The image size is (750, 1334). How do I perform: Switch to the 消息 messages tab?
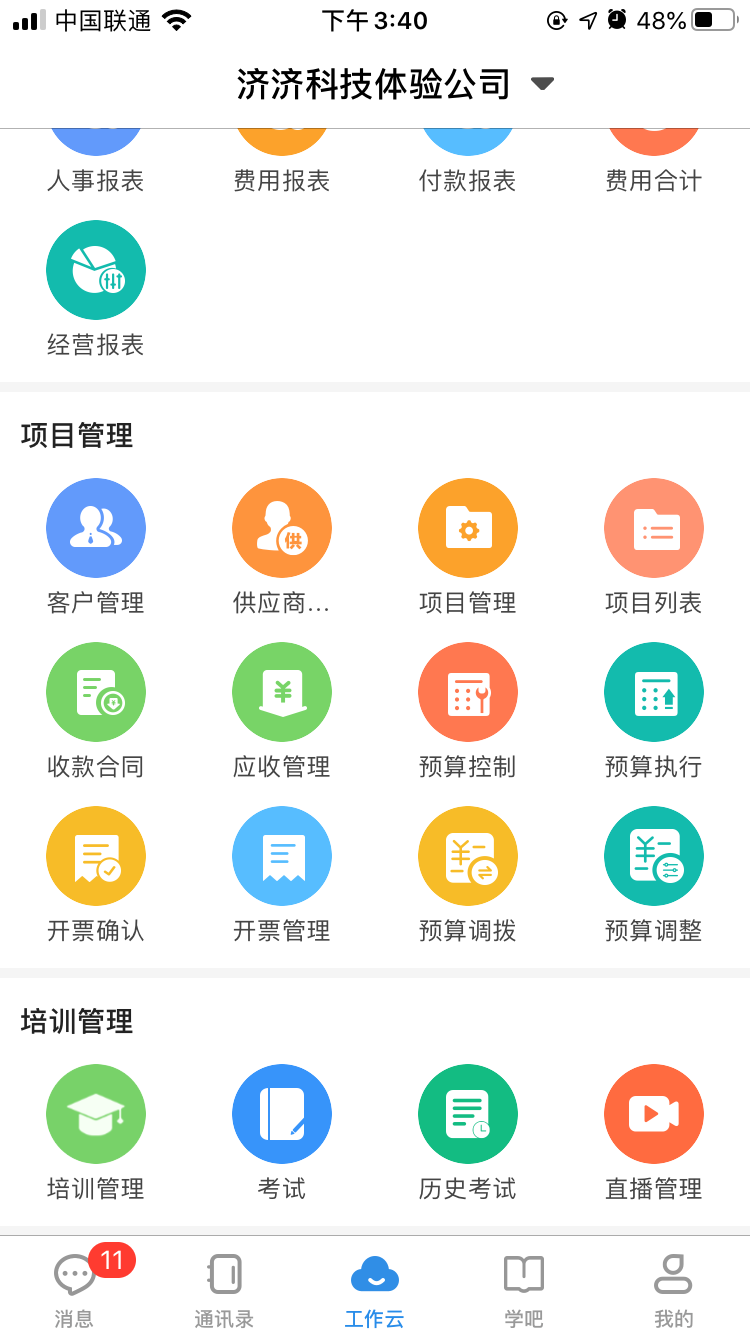(x=75, y=1288)
